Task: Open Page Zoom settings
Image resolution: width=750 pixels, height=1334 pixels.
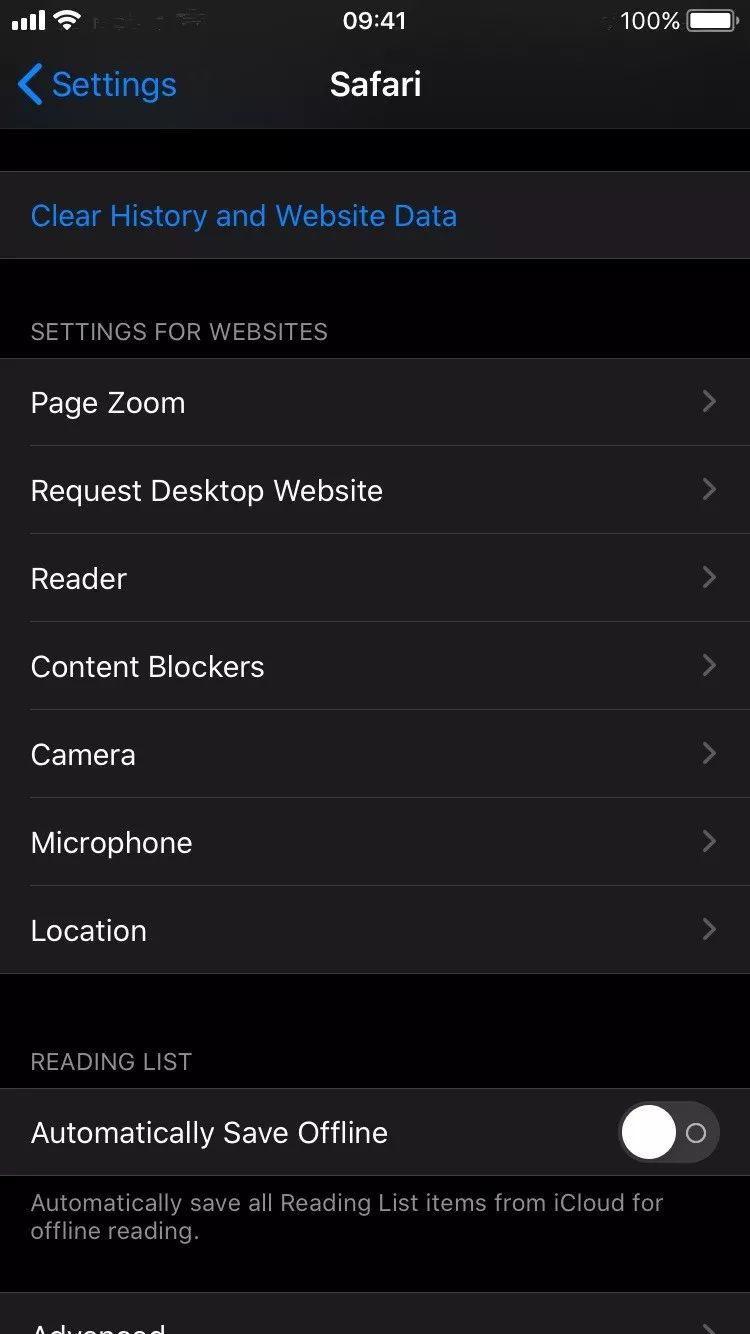Action: point(374,402)
